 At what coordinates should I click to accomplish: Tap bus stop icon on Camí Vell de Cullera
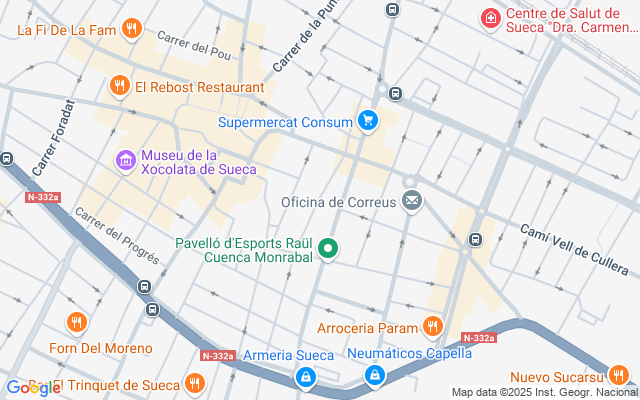coord(475,239)
